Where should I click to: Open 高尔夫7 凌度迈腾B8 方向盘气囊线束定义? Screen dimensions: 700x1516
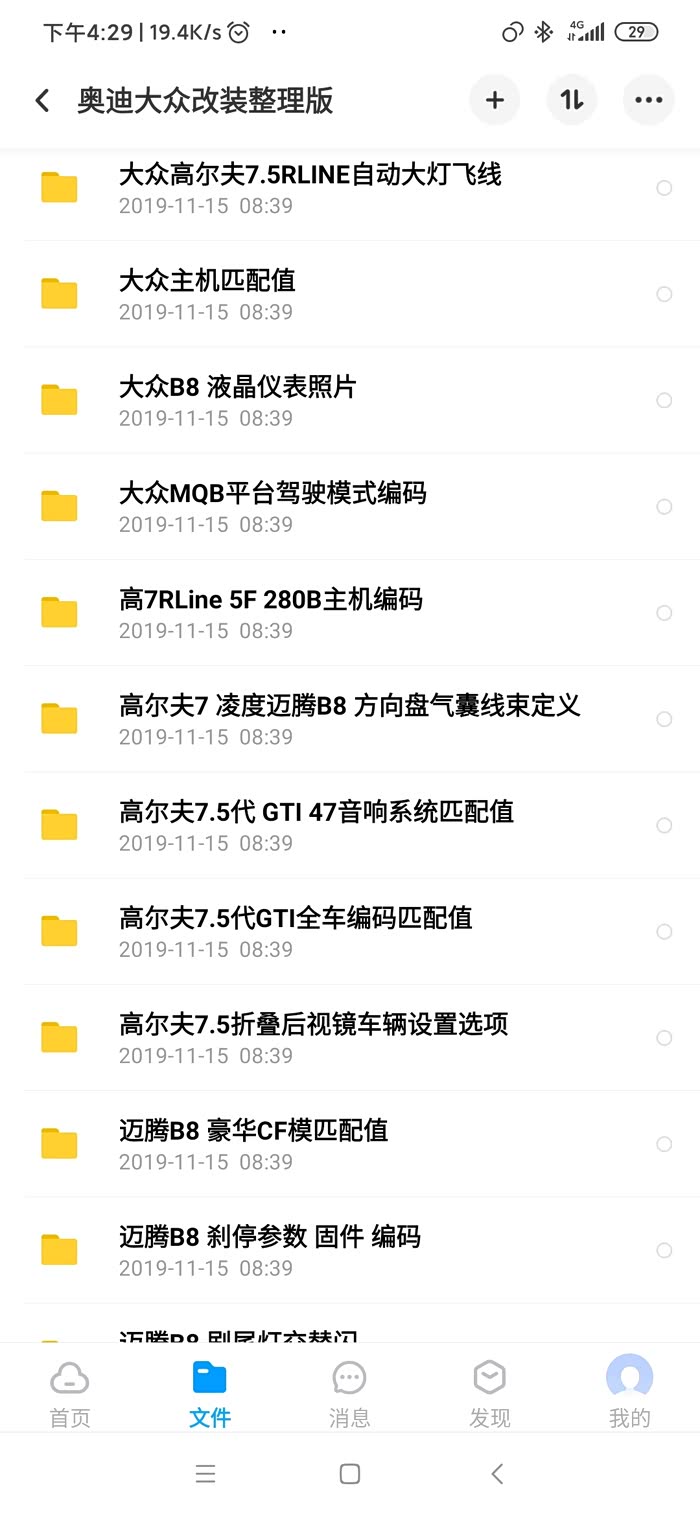349,719
